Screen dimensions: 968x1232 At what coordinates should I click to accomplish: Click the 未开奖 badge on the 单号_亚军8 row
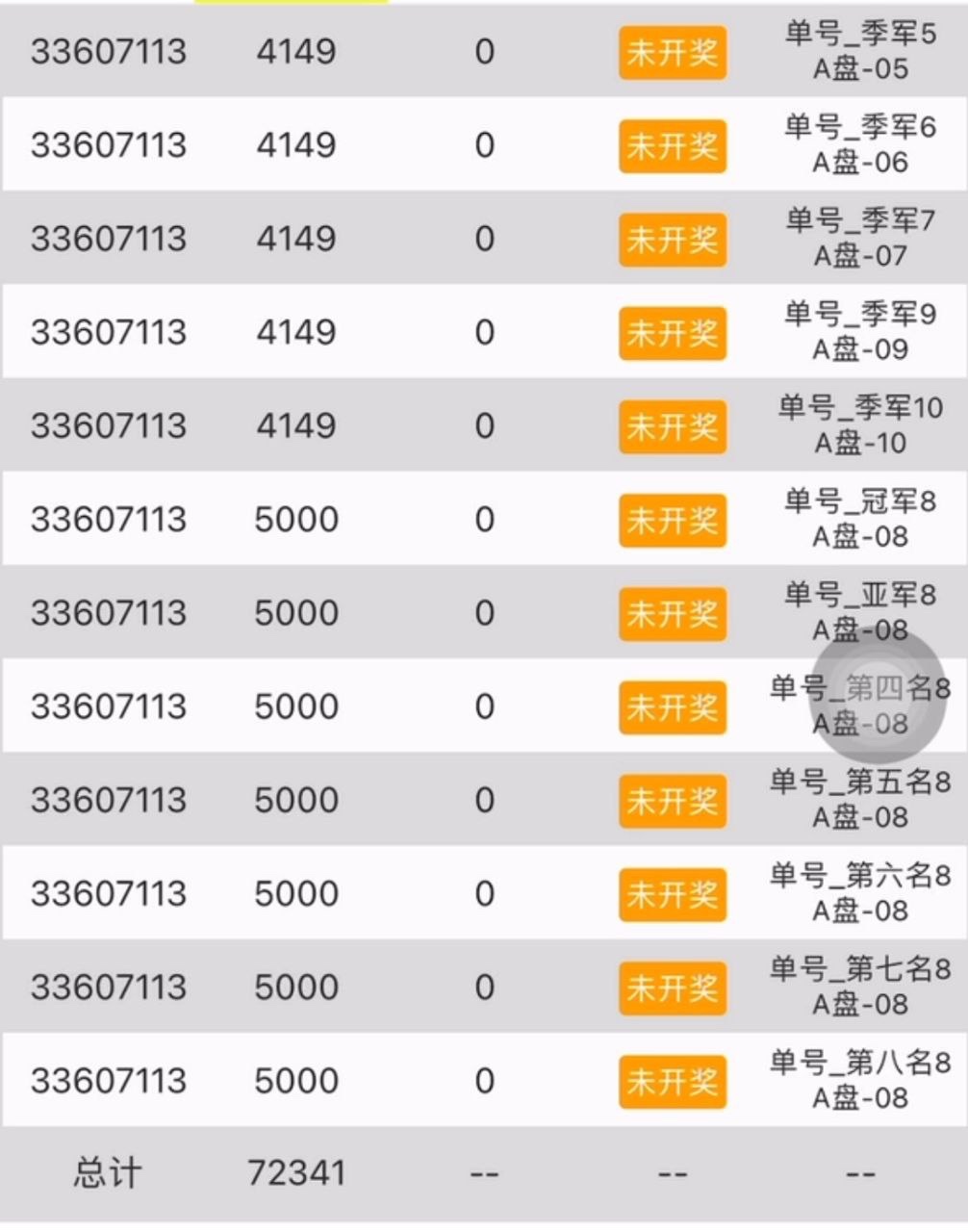coord(672,611)
